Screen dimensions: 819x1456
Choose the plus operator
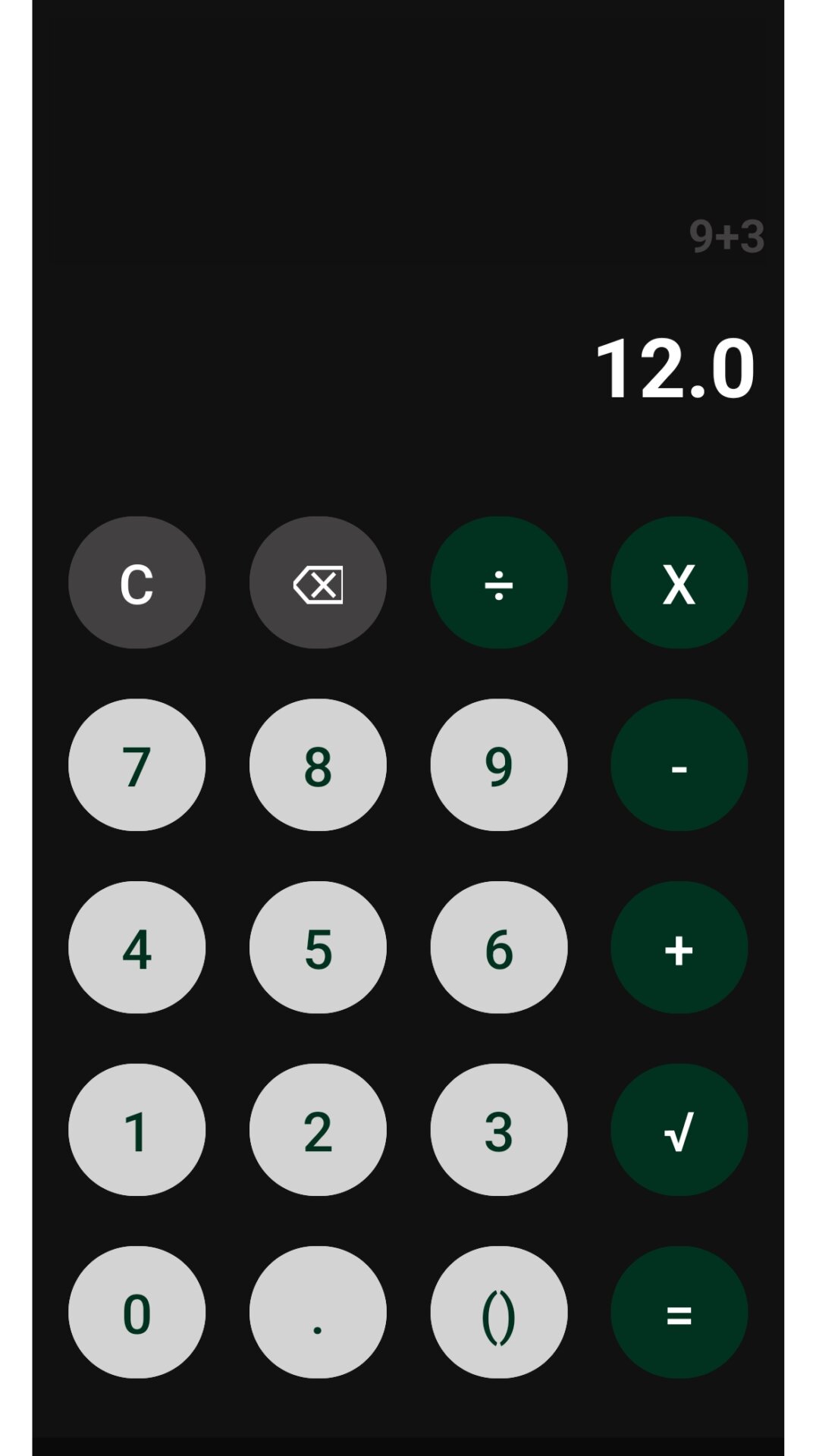[x=679, y=947]
